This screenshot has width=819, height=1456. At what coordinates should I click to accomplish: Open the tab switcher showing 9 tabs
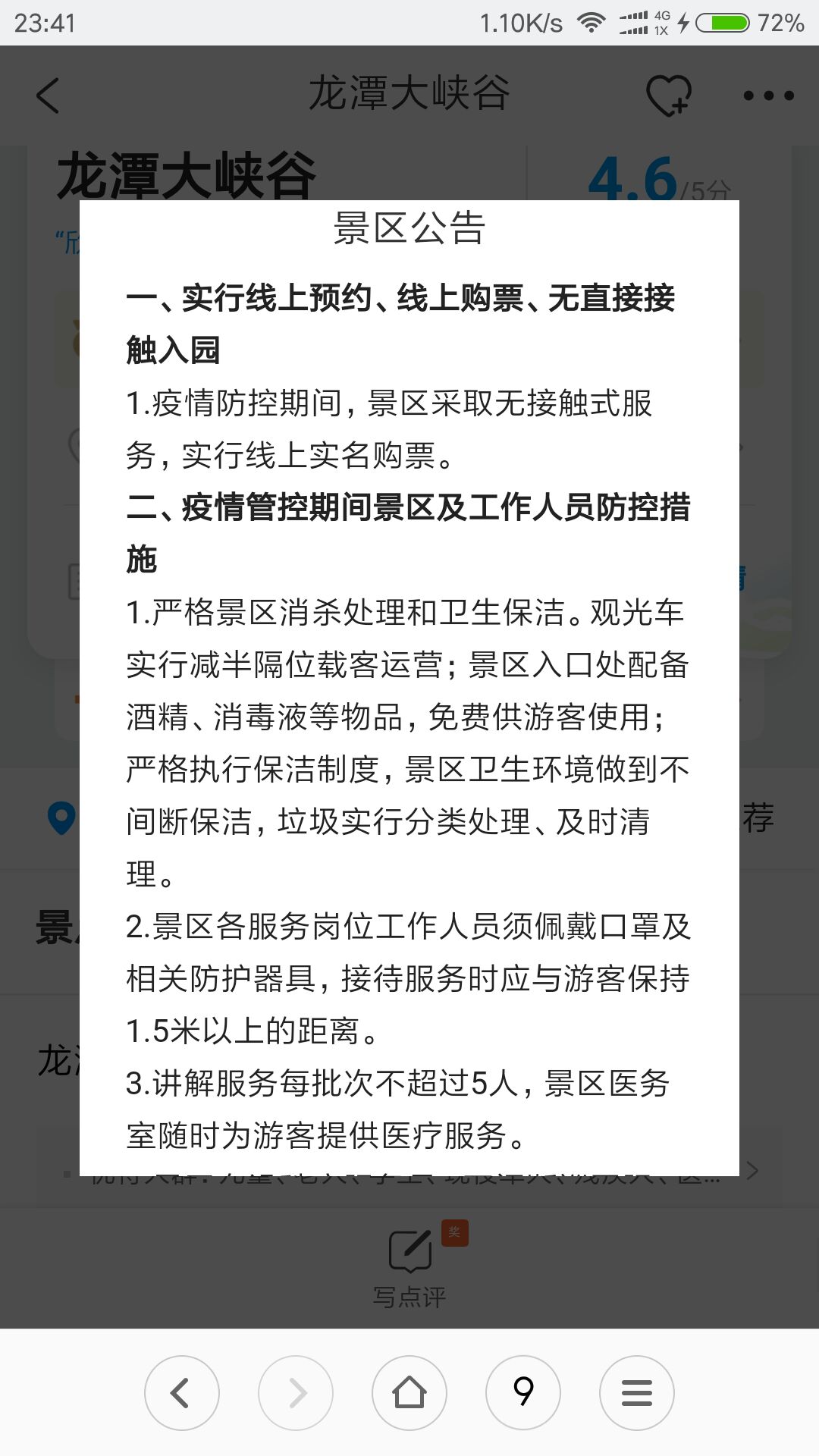[523, 1393]
